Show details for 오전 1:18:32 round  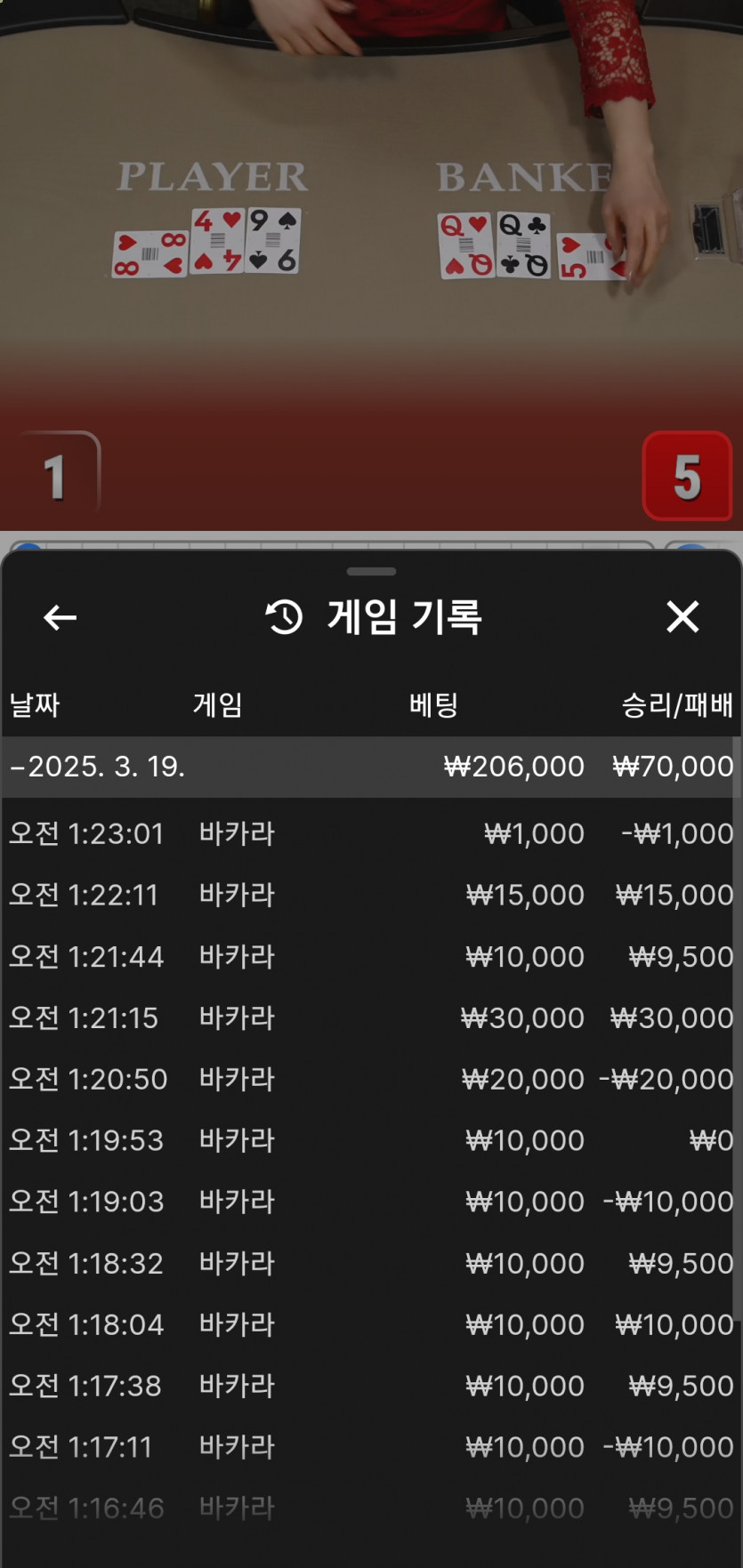[x=370, y=1263]
